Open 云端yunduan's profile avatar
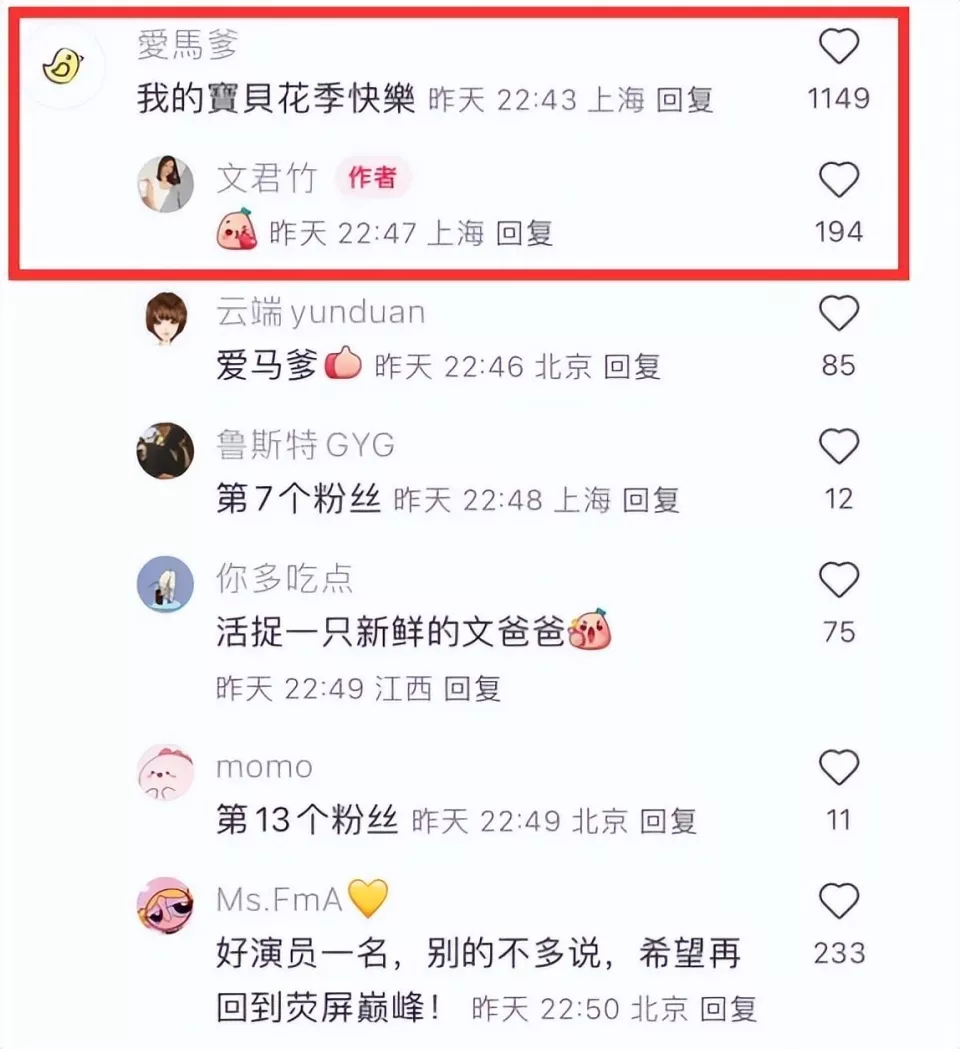Viewport: 960px width, 1049px height. pos(165,318)
